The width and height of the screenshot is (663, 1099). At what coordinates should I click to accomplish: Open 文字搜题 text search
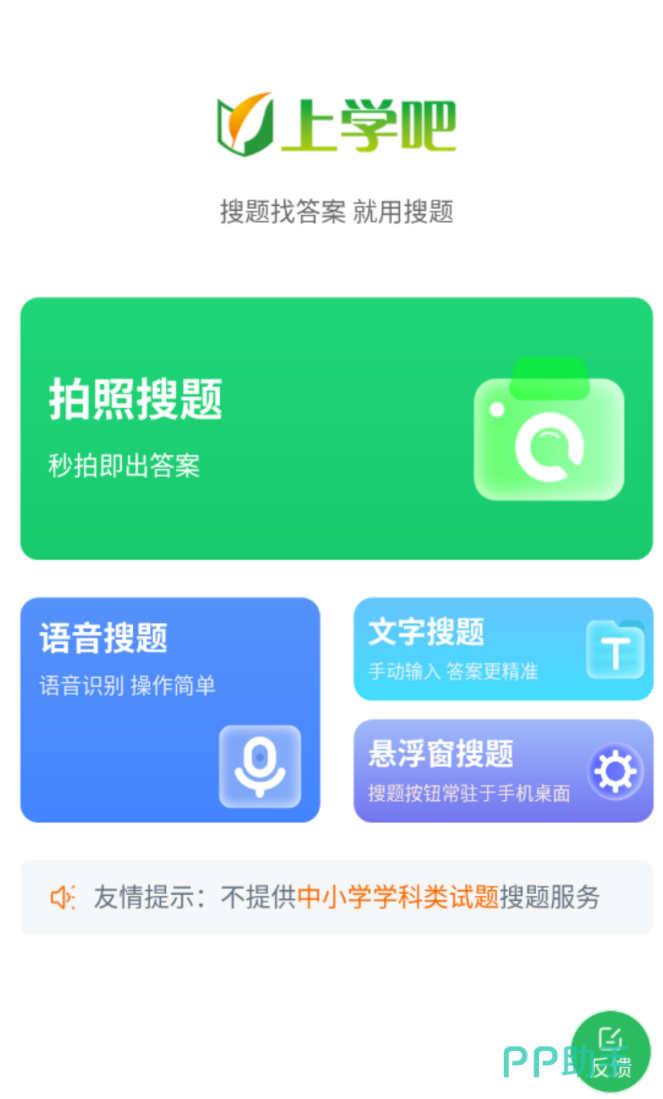pos(503,649)
